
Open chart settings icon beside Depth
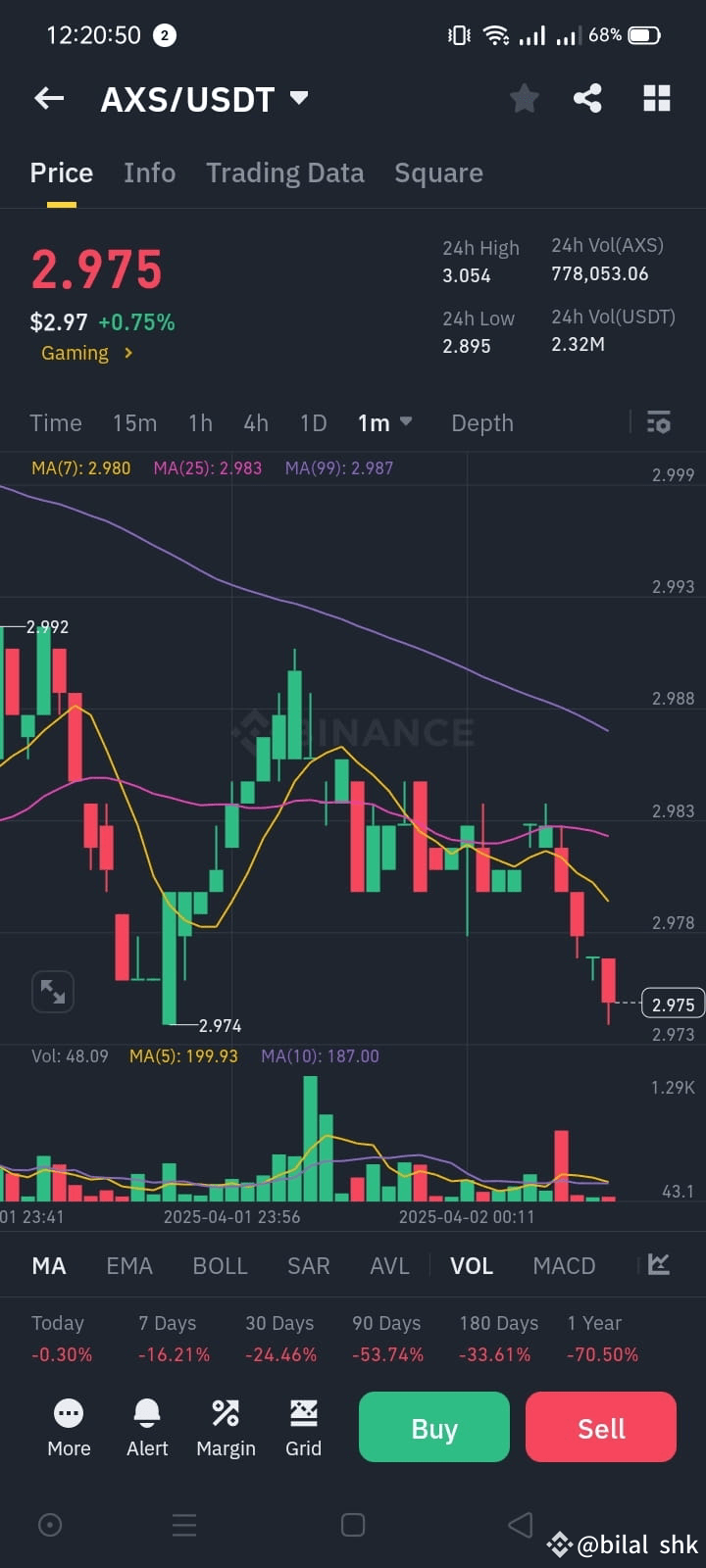click(x=658, y=422)
